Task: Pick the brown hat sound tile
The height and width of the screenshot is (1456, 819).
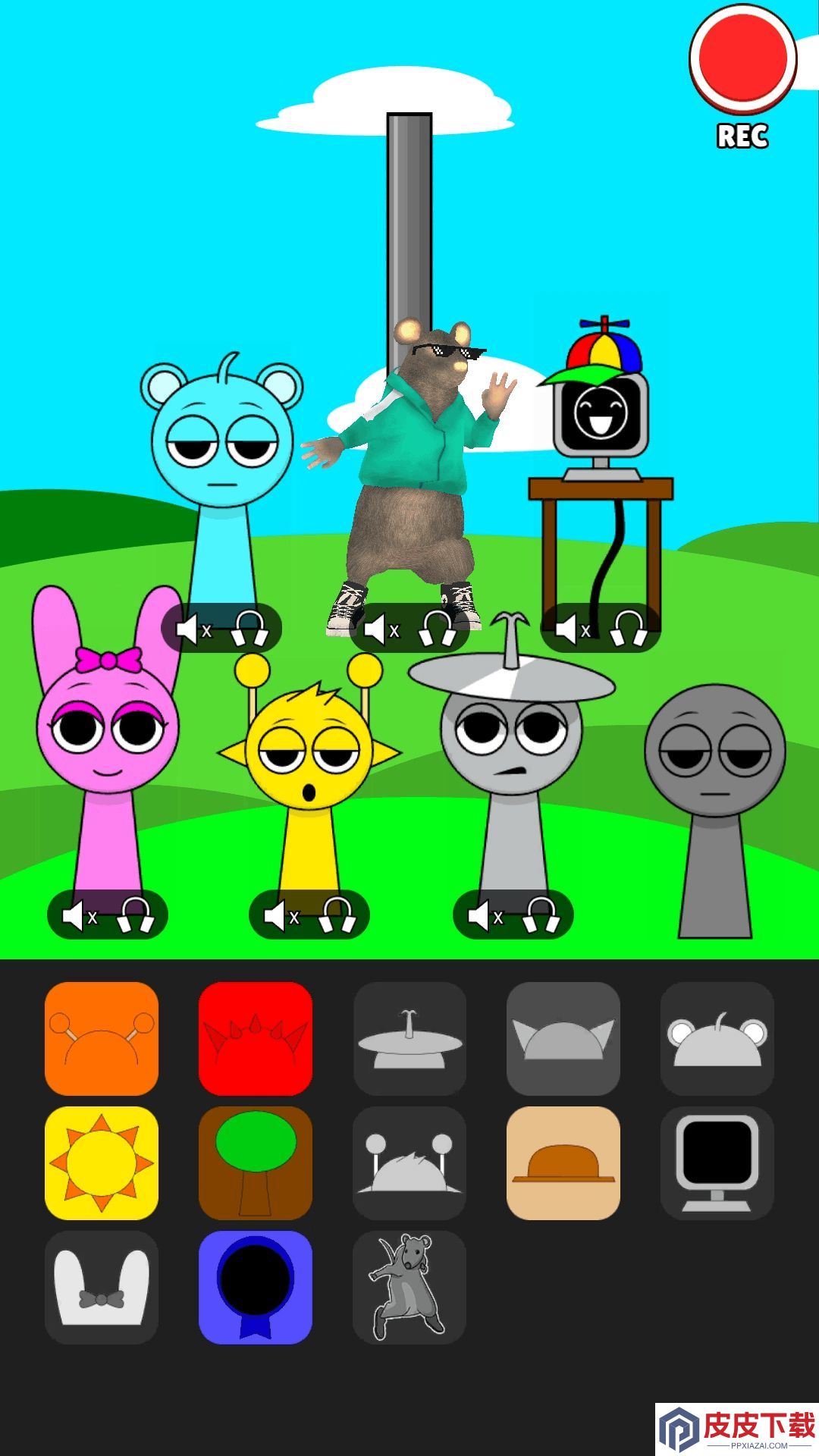Action: [563, 1163]
